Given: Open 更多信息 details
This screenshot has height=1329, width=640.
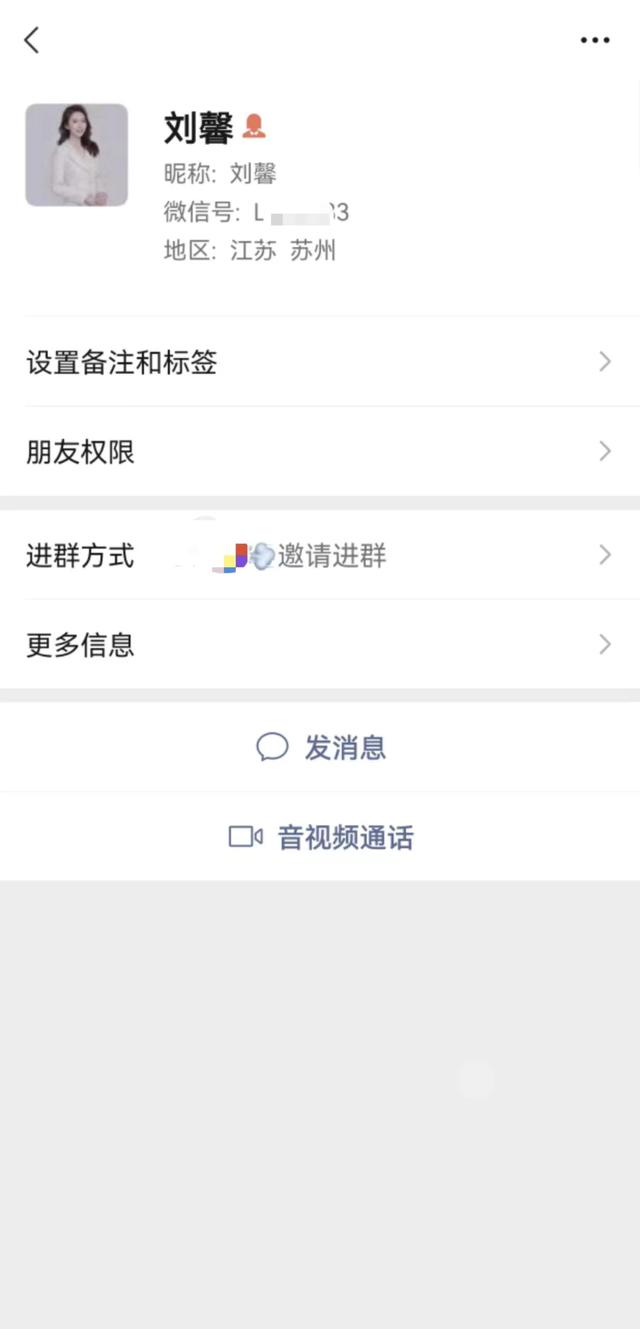Looking at the screenshot, I should (320, 645).
